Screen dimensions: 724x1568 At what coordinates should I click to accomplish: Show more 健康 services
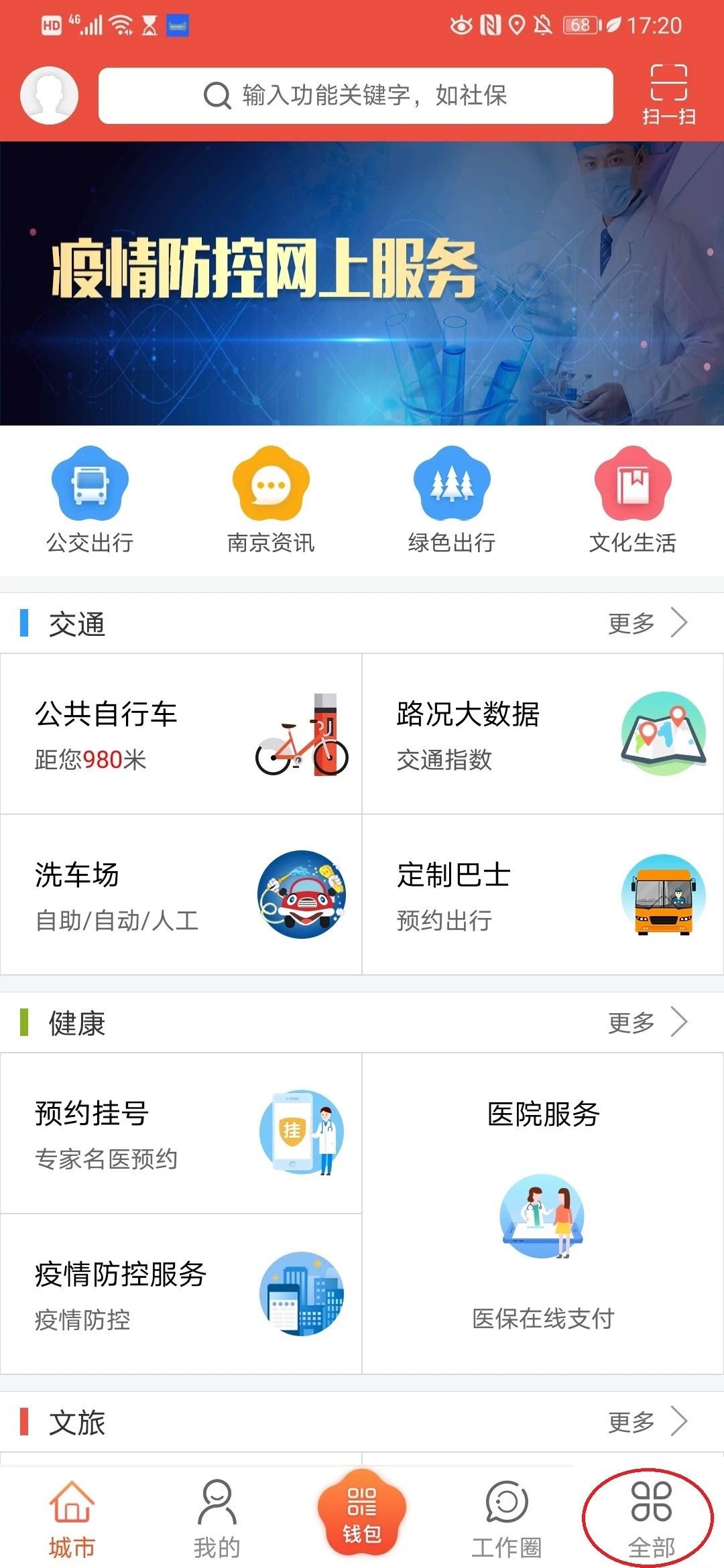[x=647, y=1023]
